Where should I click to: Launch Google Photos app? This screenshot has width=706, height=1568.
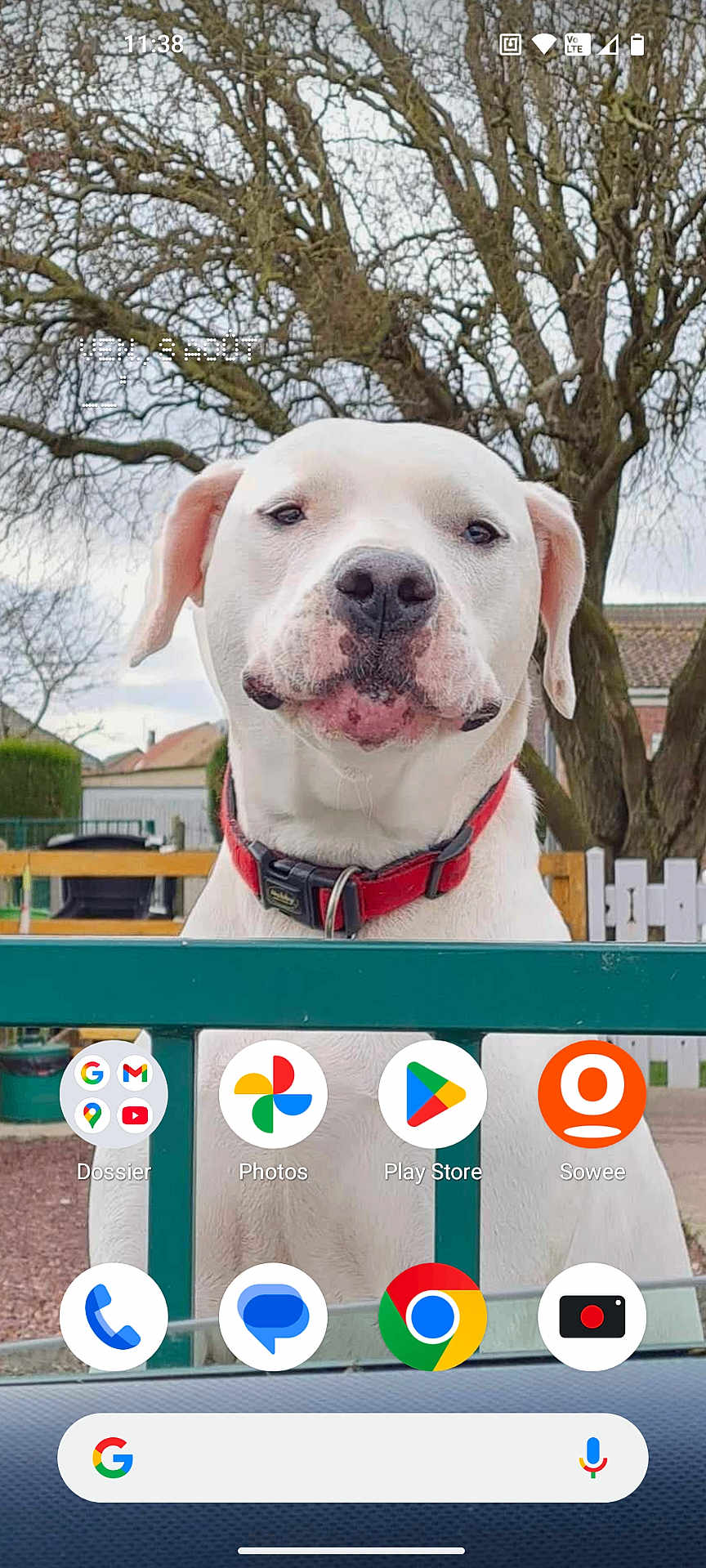[273, 1094]
